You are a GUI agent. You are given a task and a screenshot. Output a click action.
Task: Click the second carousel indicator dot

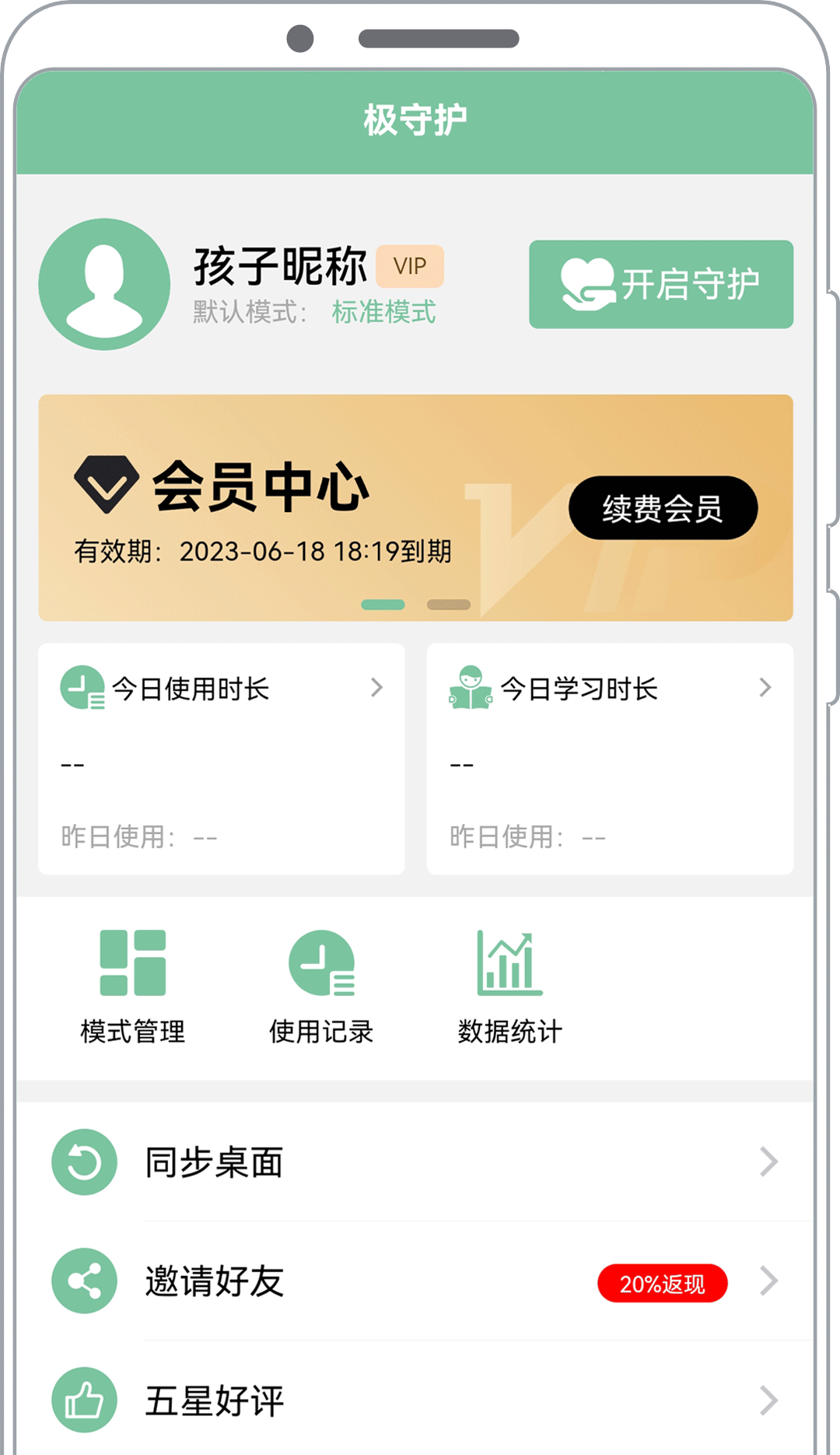[x=449, y=603]
